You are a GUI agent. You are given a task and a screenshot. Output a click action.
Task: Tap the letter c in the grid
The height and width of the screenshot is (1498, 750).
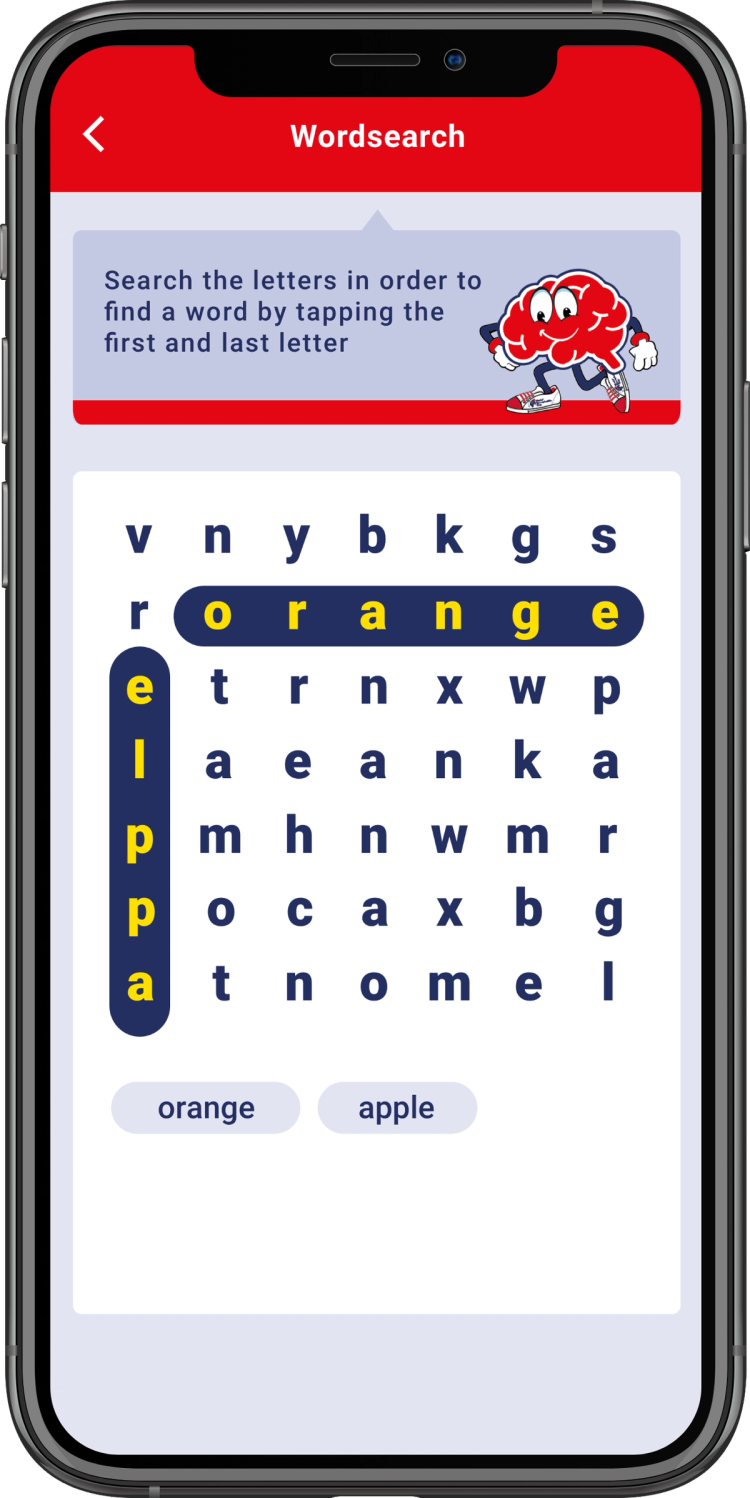299,910
